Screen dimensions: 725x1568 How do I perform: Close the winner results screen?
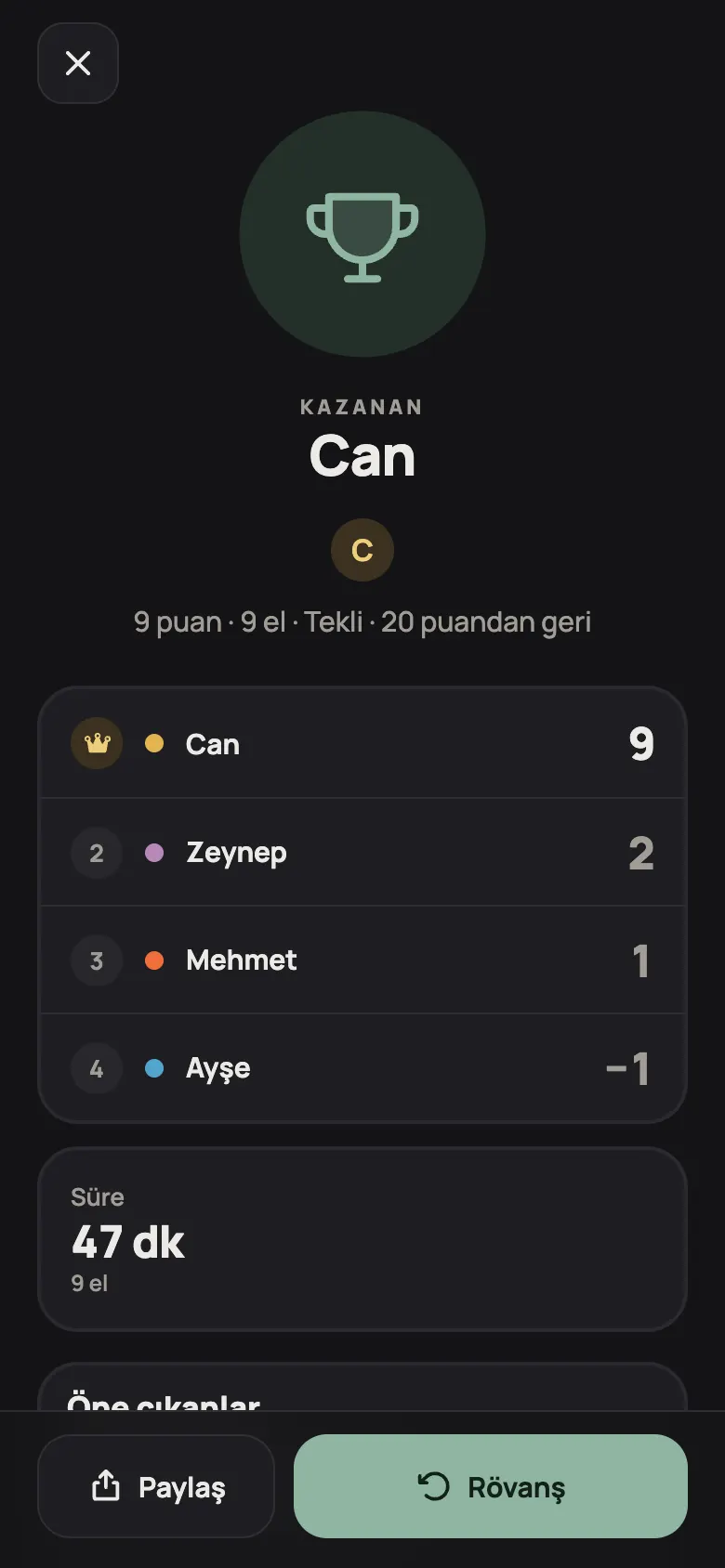tap(78, 63)
